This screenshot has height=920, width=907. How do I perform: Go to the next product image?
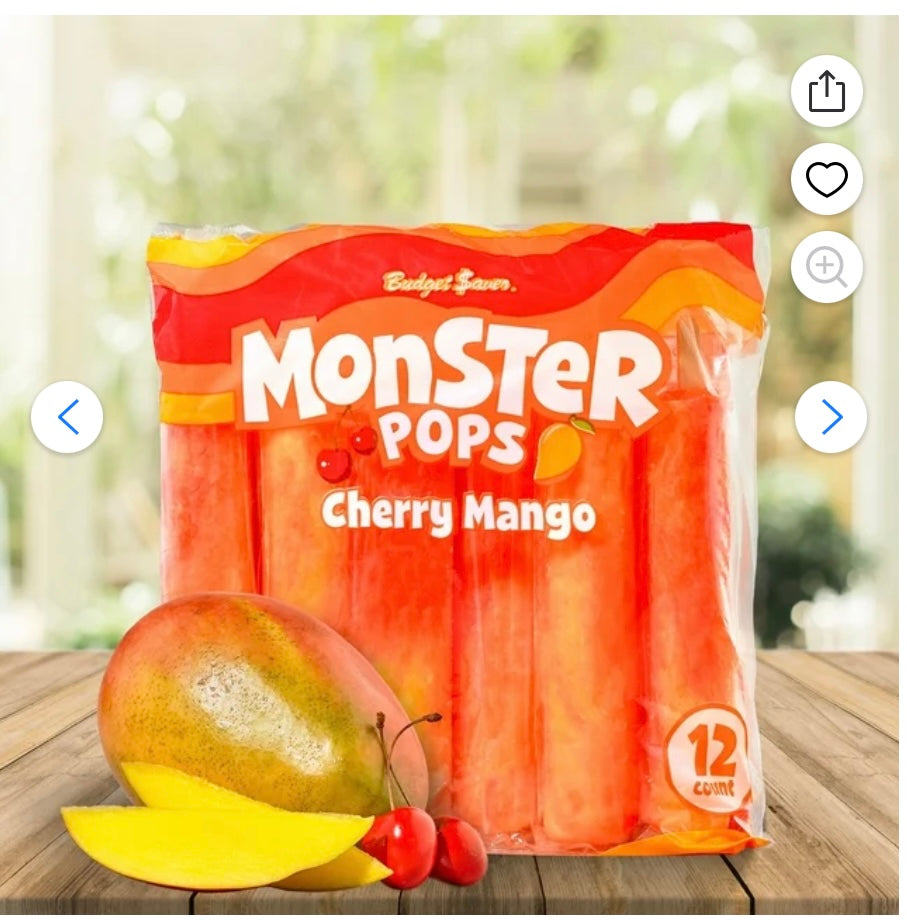coord(830,417)
